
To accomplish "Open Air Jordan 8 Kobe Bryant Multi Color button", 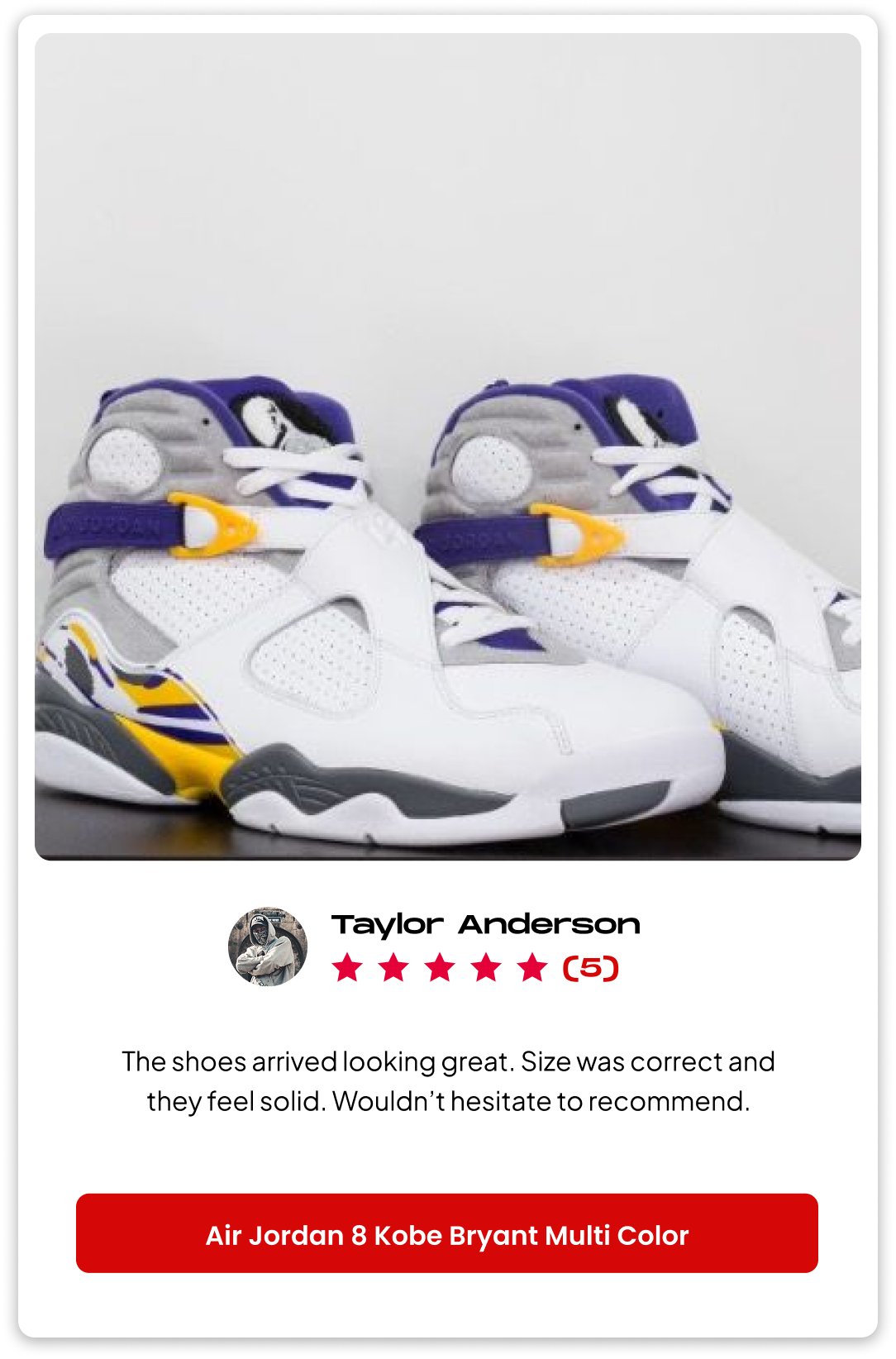I will (446, 1233).
